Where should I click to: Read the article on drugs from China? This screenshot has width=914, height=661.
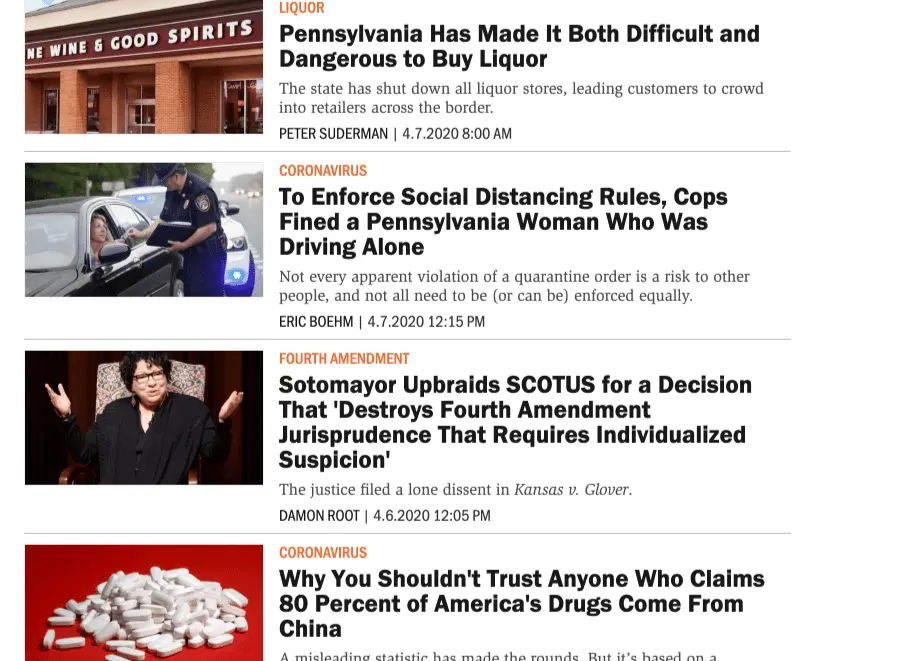coord(521,603)
